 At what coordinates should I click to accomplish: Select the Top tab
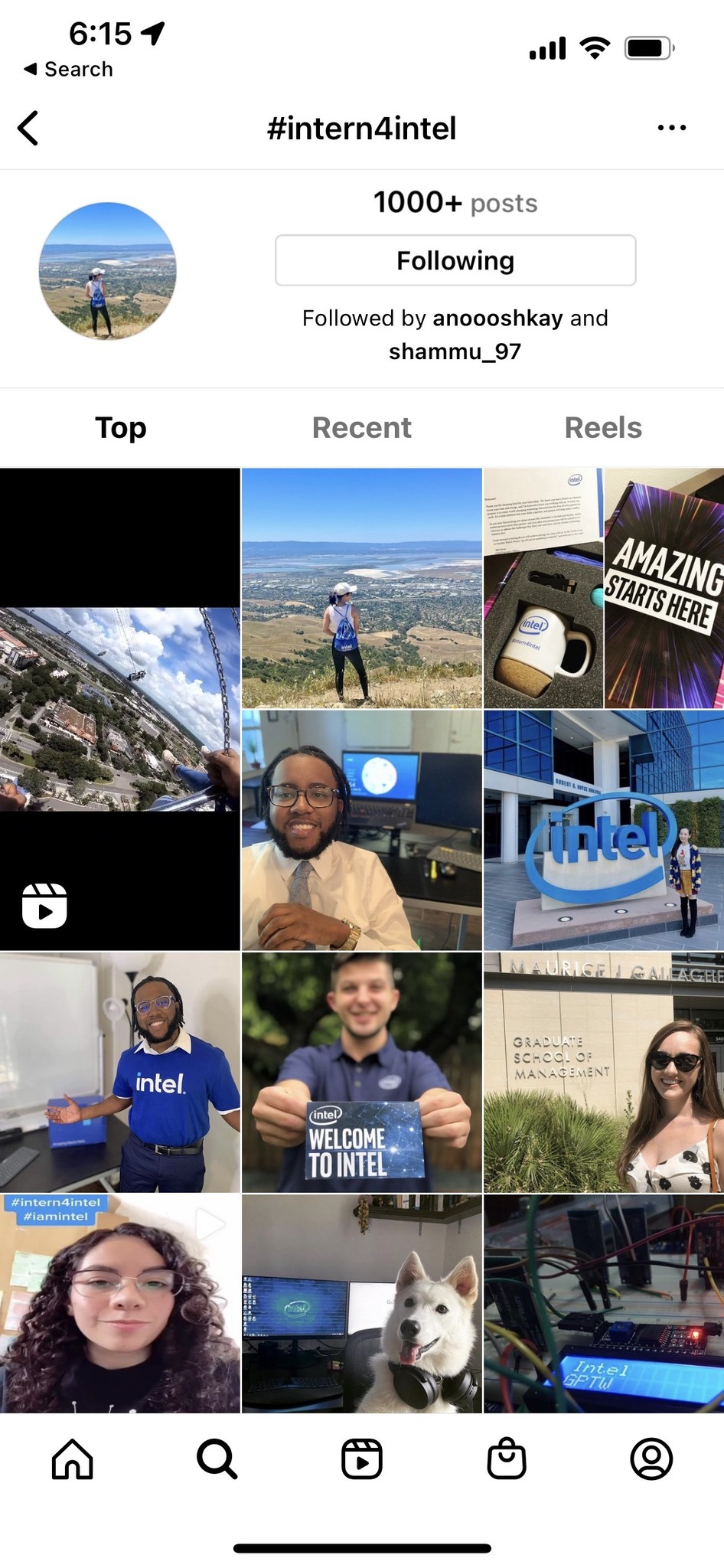pyautogui.click(x=121, y=427)
